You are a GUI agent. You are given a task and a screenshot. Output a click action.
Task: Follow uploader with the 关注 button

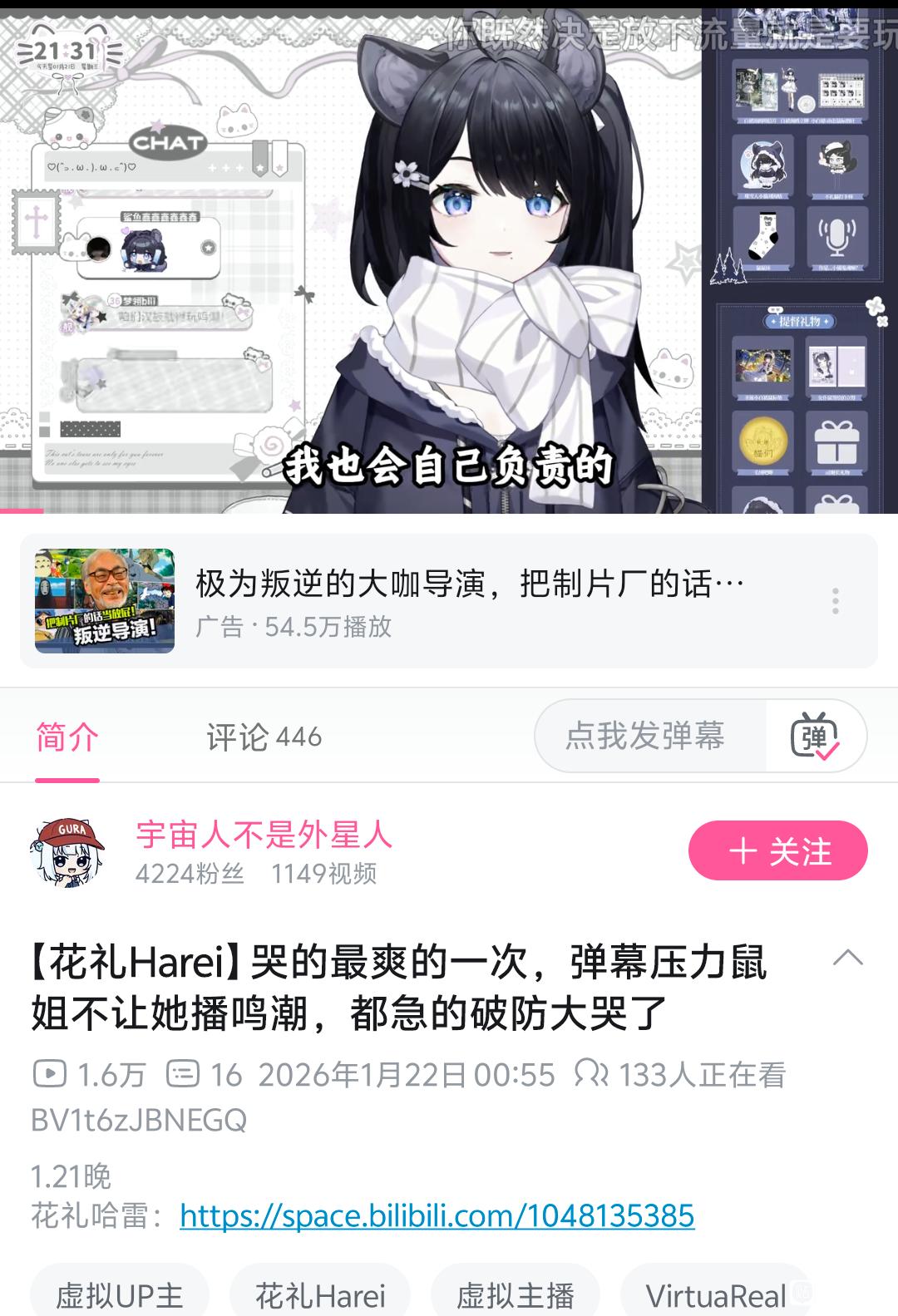(x=778, y=850)
